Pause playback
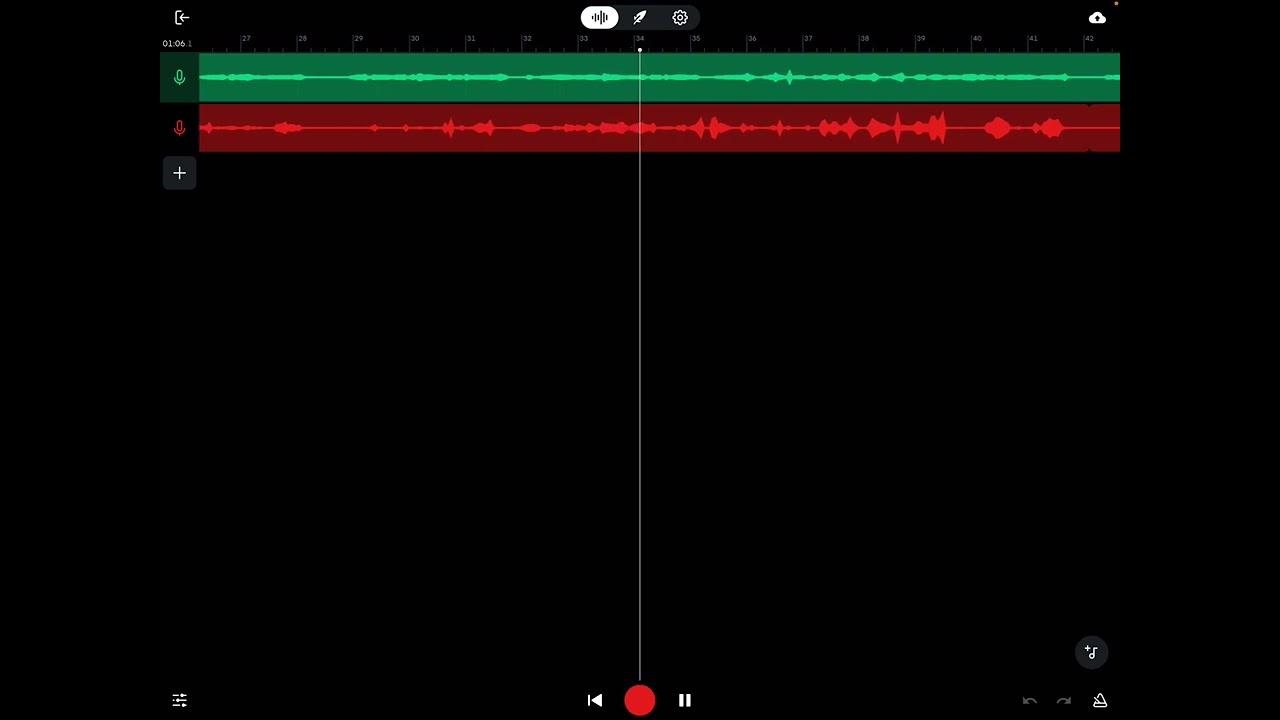Viewport: 1280px width, 720px height. pyautogui.click(x=685, y=700)
